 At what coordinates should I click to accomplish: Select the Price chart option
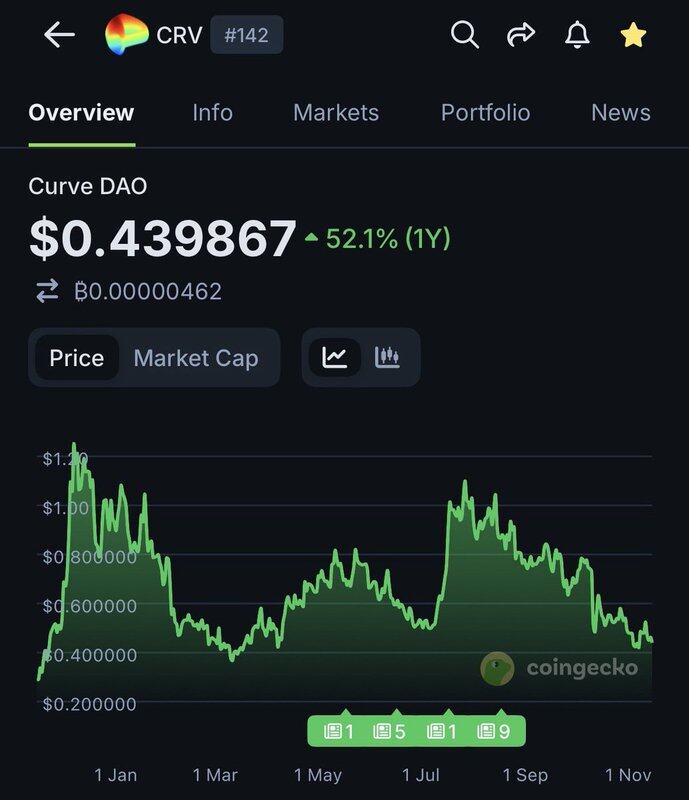click(x=77, y=358)
